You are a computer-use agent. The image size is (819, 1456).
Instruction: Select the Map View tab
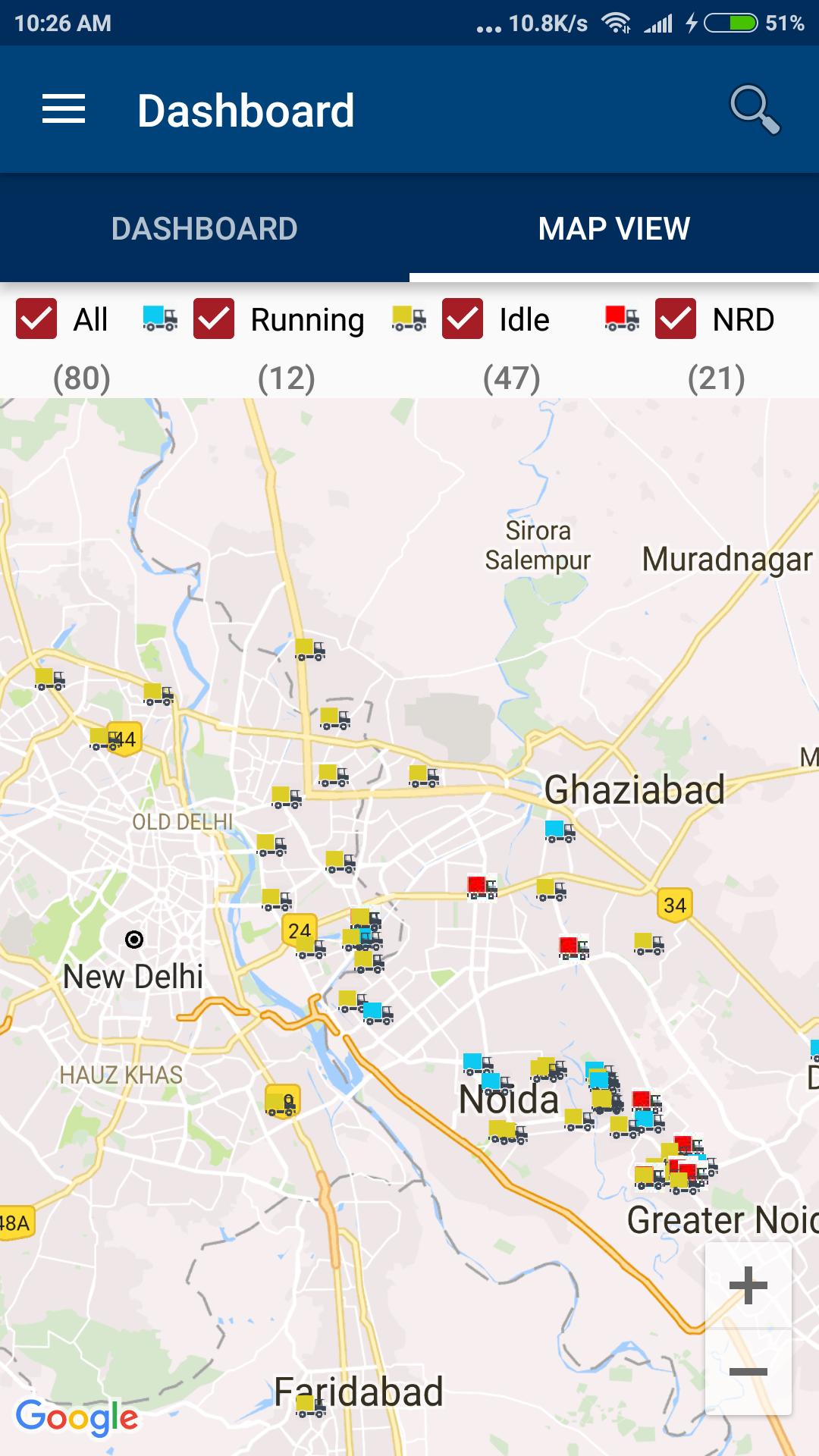(x=614, y=228)
